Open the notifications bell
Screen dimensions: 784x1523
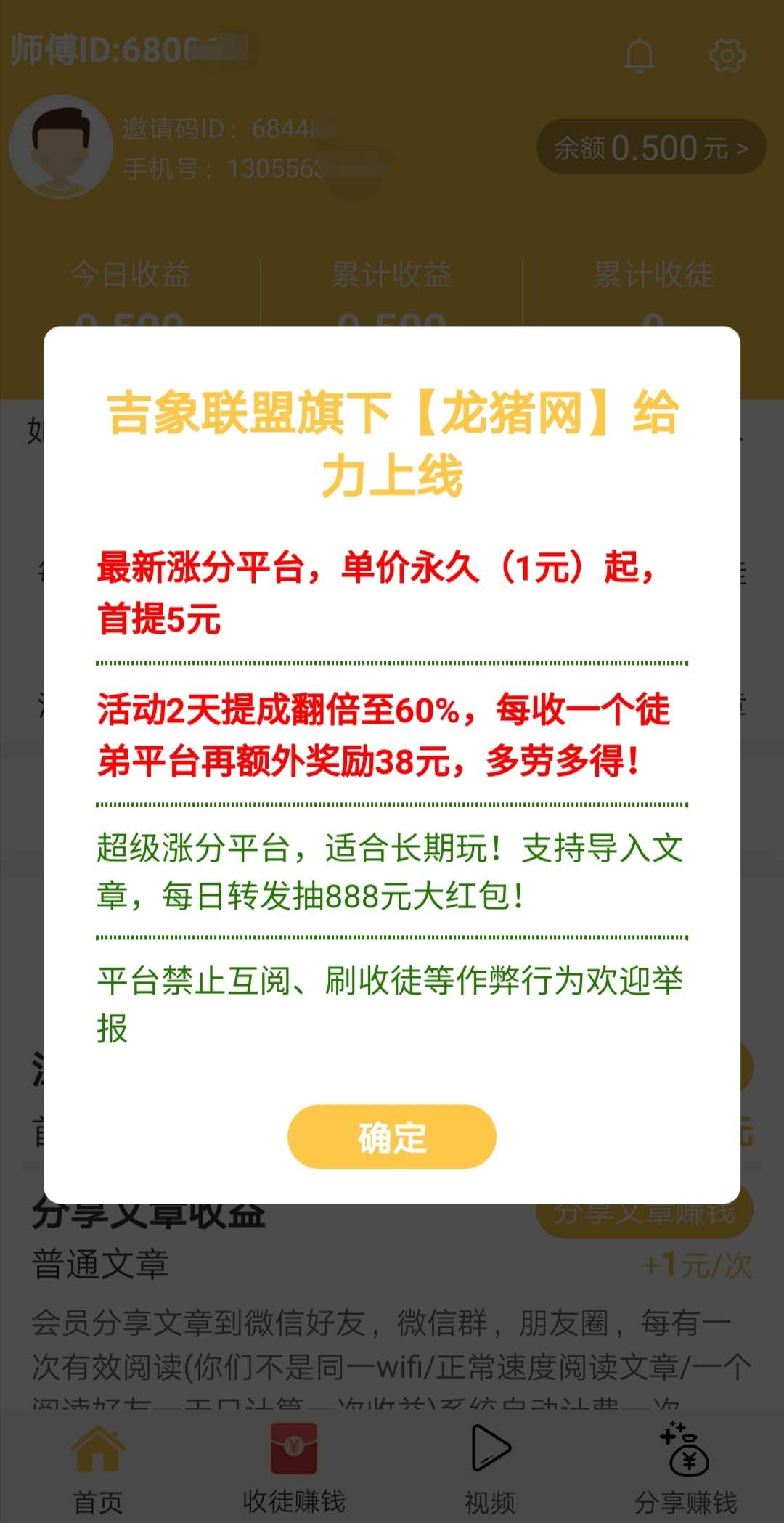[640, 56]
